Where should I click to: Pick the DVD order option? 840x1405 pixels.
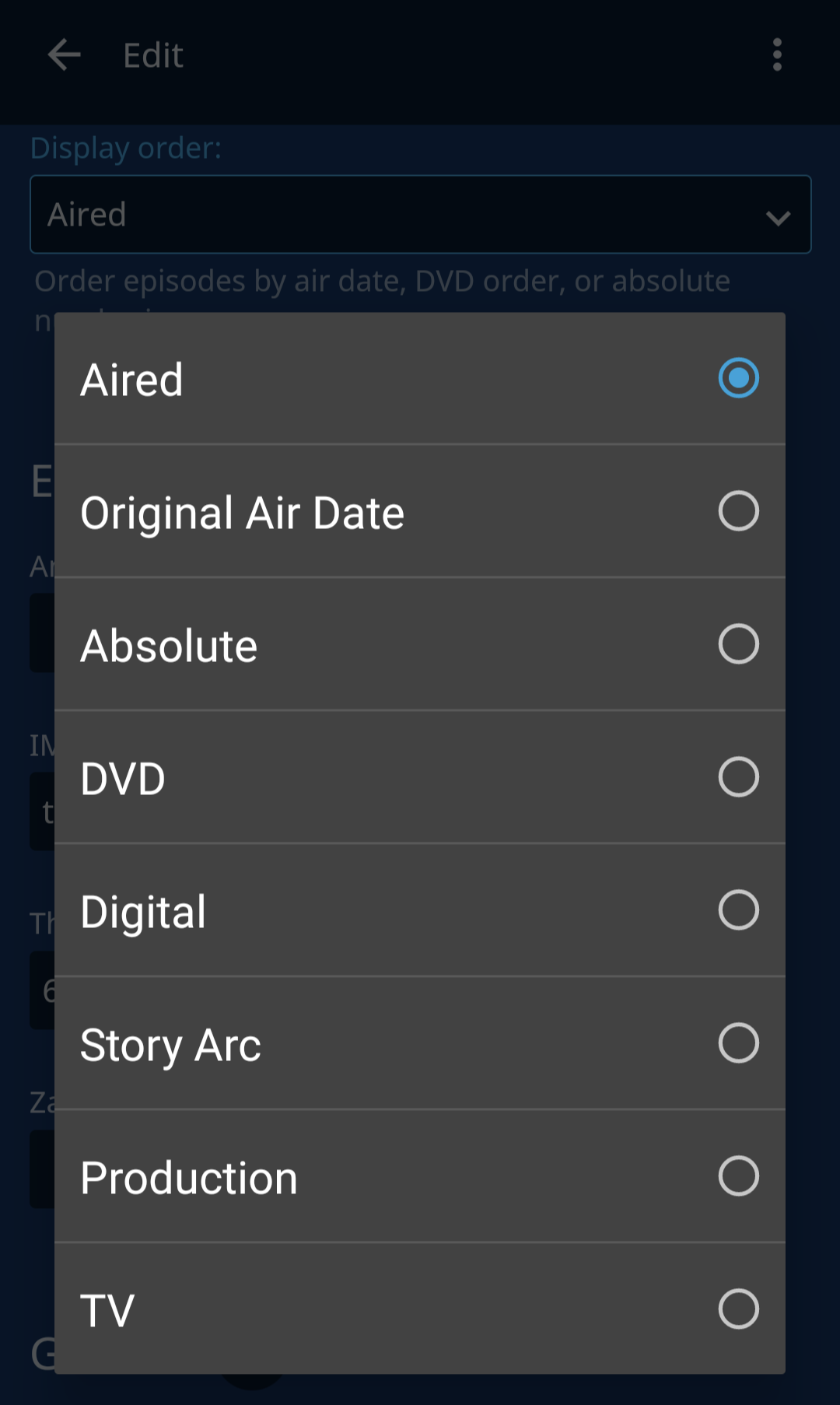(x=419, y=778)
